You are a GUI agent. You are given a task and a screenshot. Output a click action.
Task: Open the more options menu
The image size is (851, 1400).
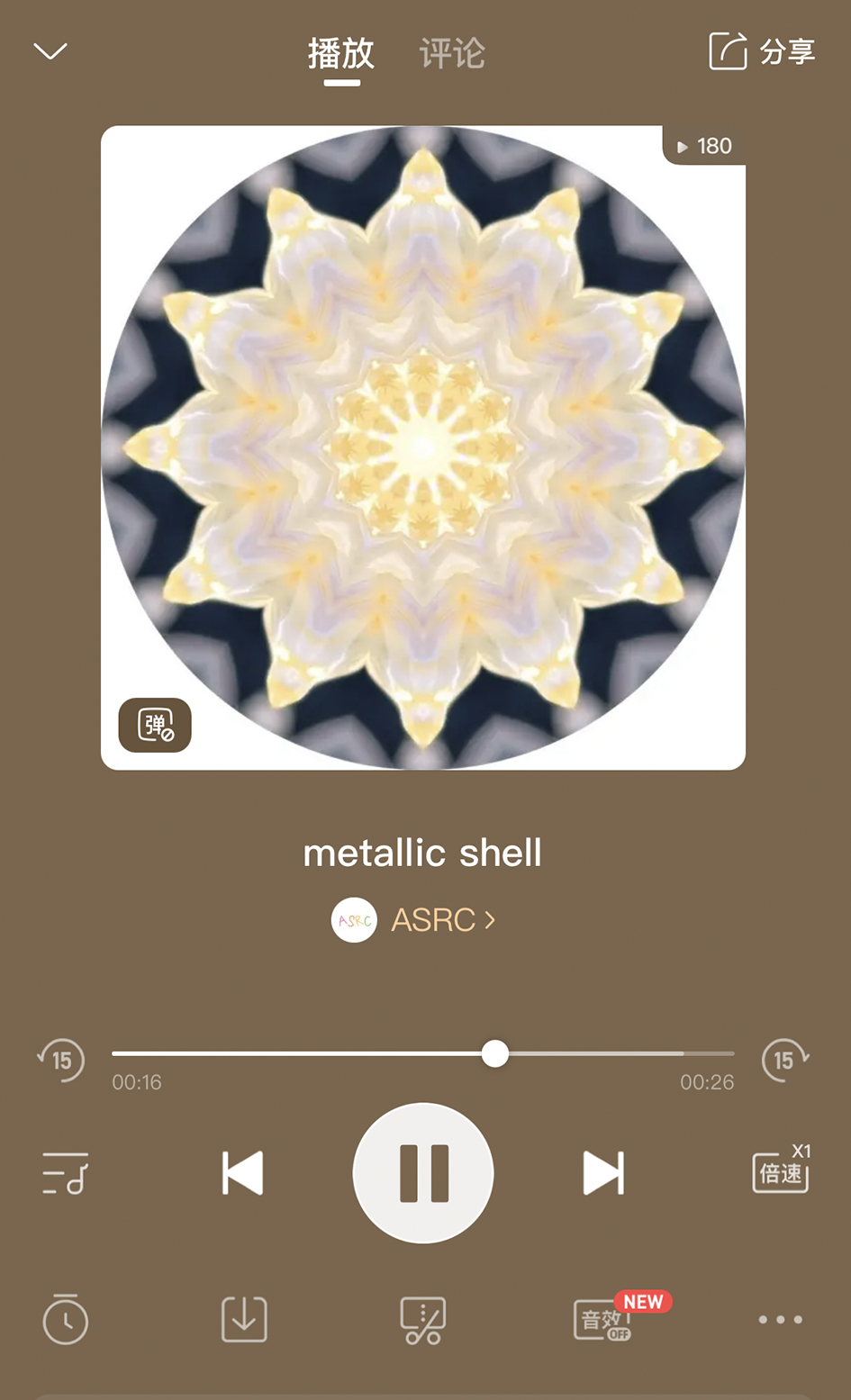click(x=780, y=1320)
